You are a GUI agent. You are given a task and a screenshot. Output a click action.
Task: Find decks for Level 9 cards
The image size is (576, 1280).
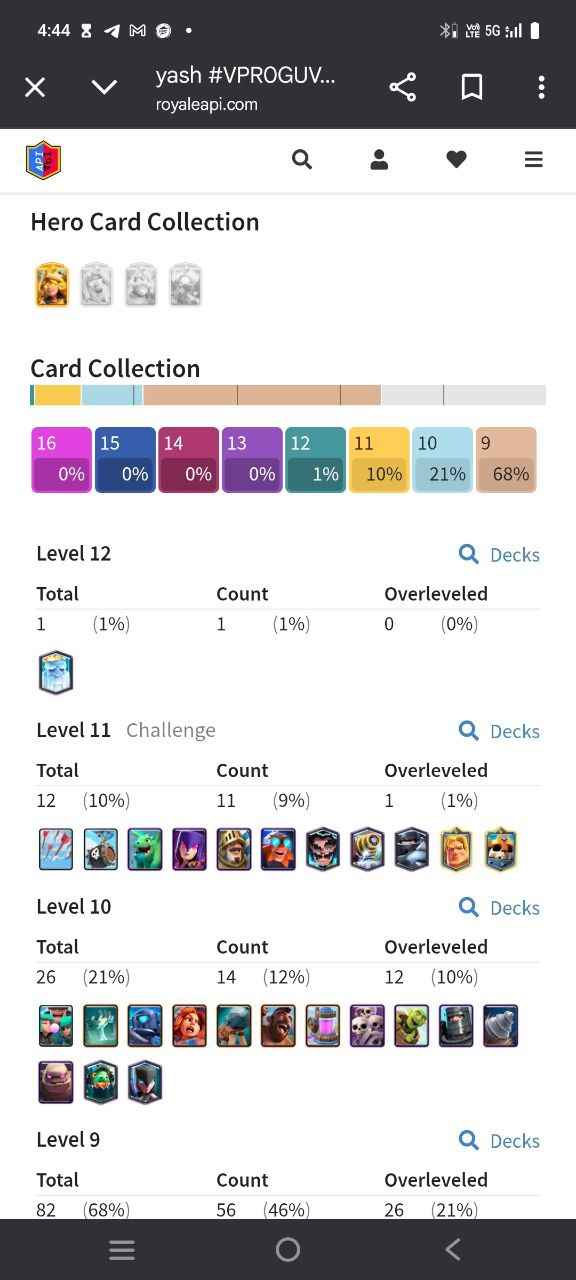[499, 1140]
